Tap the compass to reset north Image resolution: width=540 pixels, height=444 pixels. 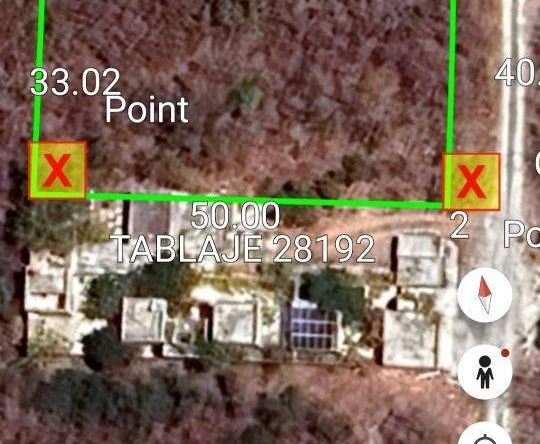point(485,295)
